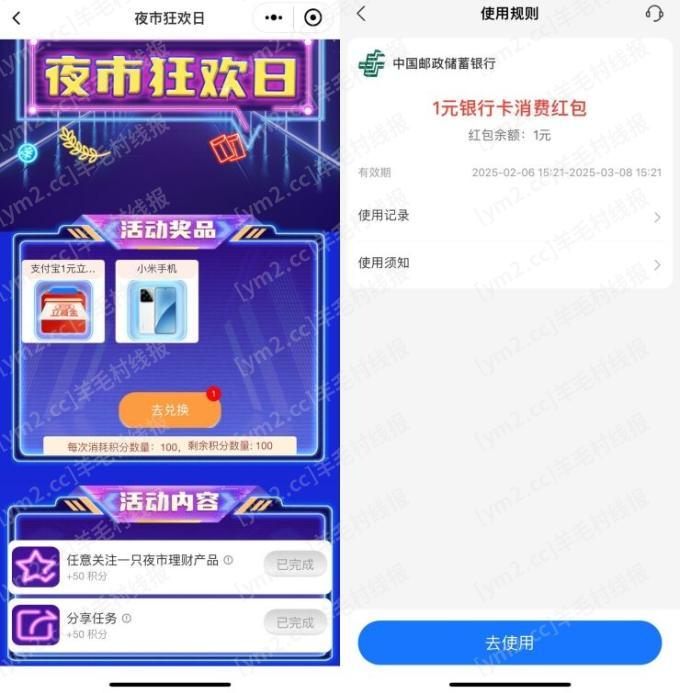This screenshot has height=693, width=680.
Task: Select the 小米手机 prize card
Action: click(x=157, y=302)
